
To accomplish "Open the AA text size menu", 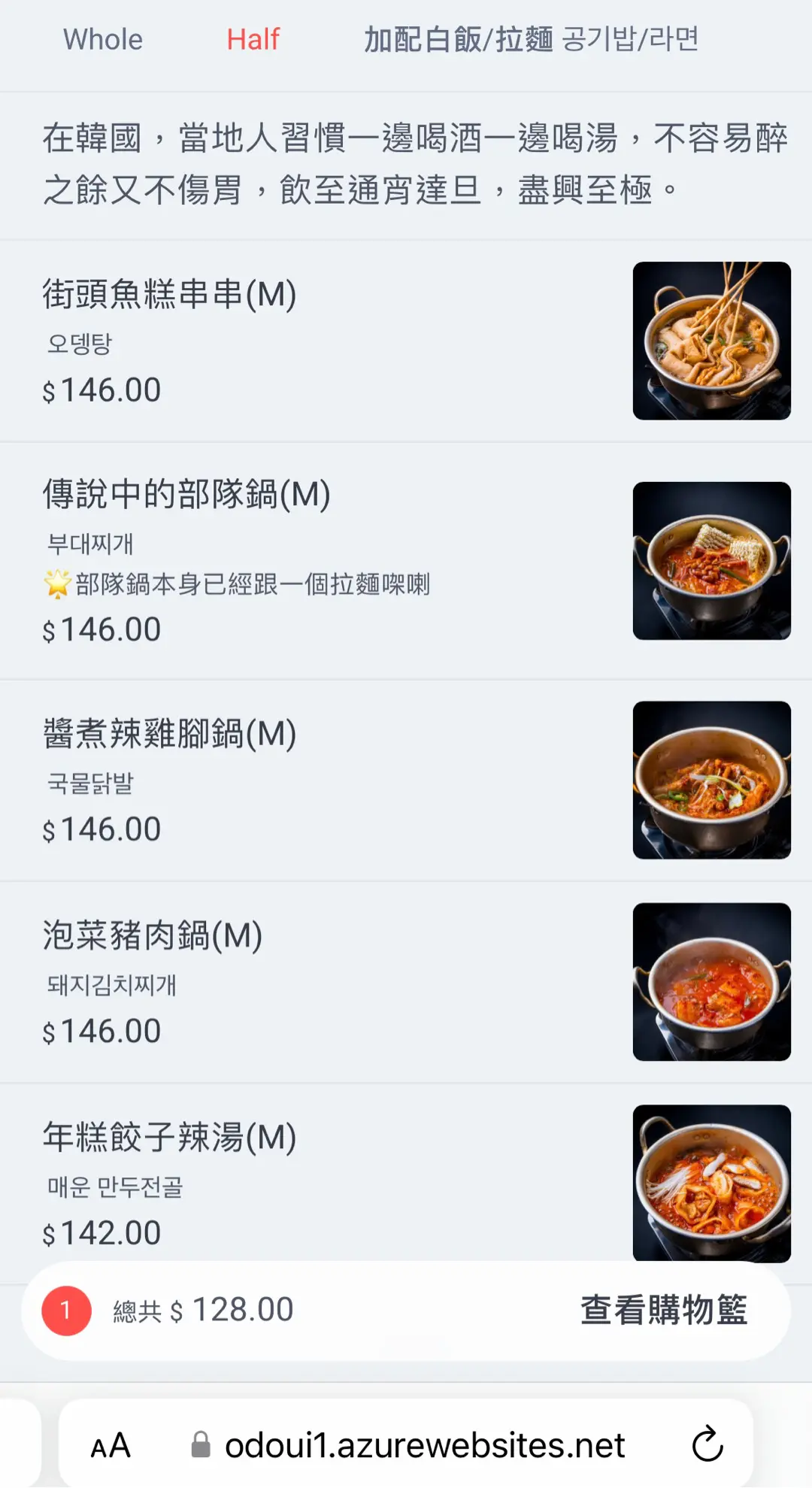I will click(x=111, y=1445).
